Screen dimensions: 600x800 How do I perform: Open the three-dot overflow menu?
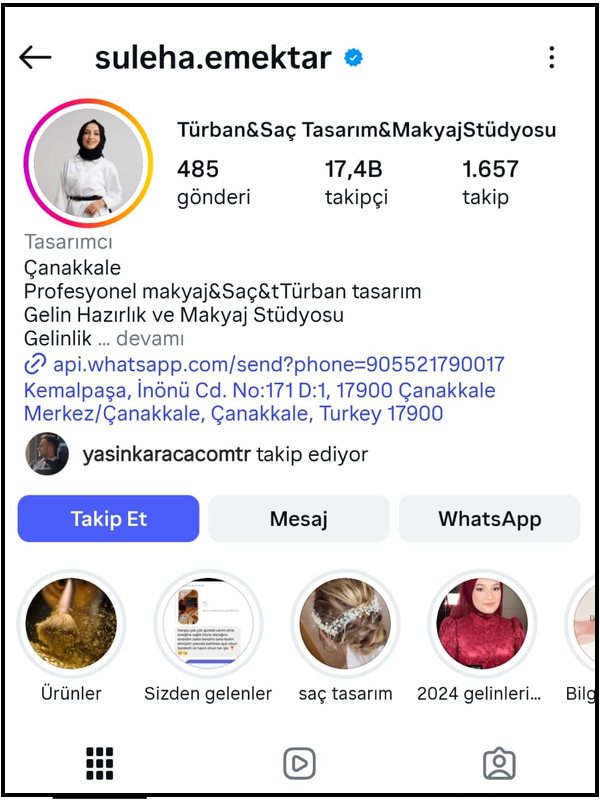pos(551,57)
